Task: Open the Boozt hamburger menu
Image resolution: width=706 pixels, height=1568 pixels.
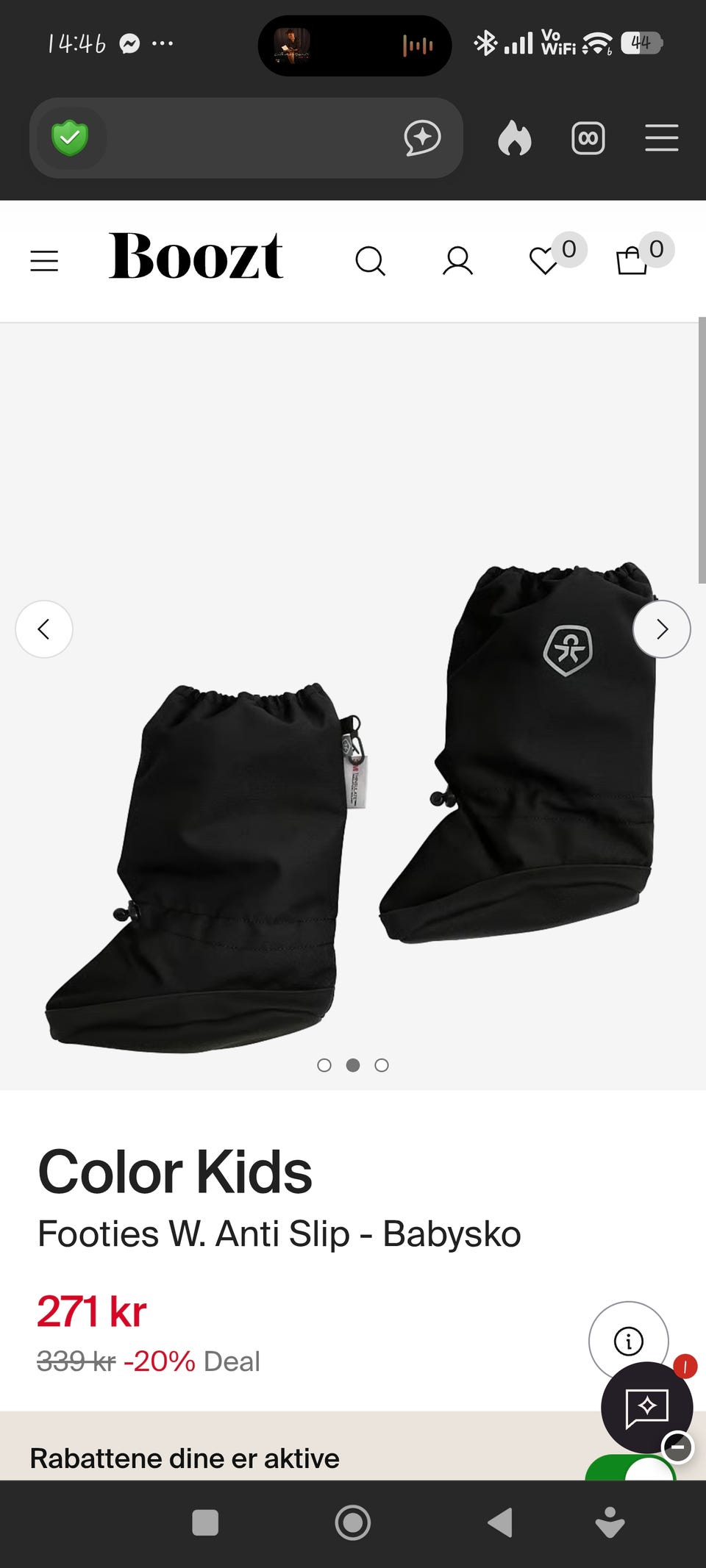Action: click(44, 261)
